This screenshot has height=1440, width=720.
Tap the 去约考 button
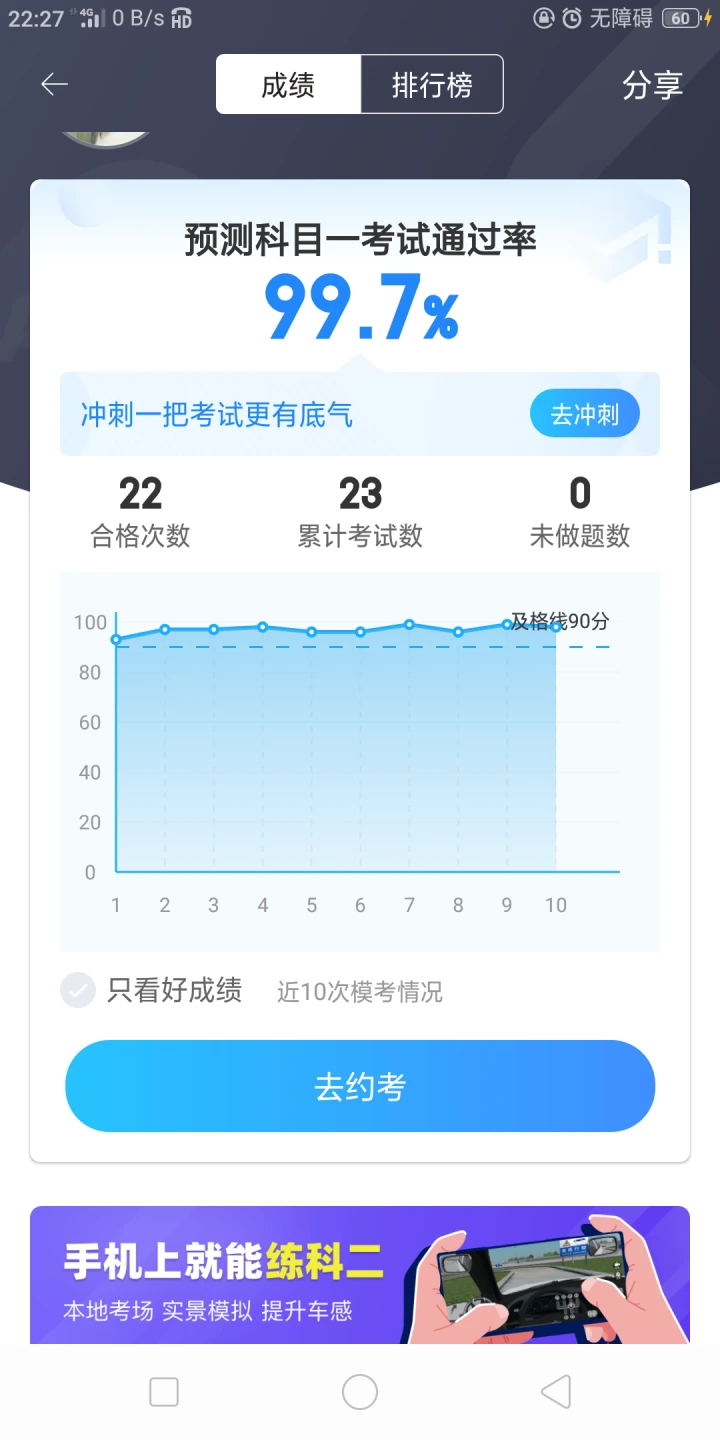coord(360,1086)
